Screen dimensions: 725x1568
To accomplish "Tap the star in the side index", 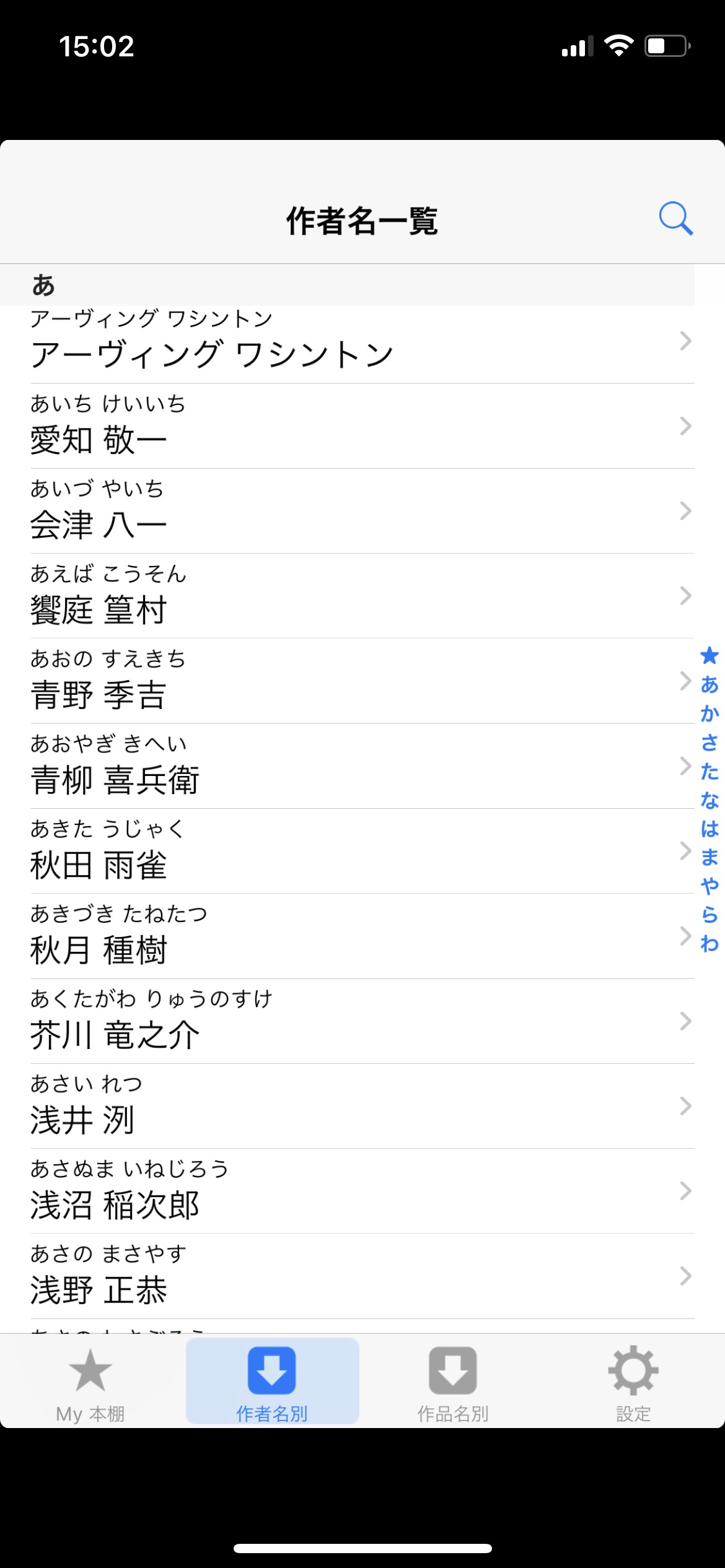I will click(710, 655).
